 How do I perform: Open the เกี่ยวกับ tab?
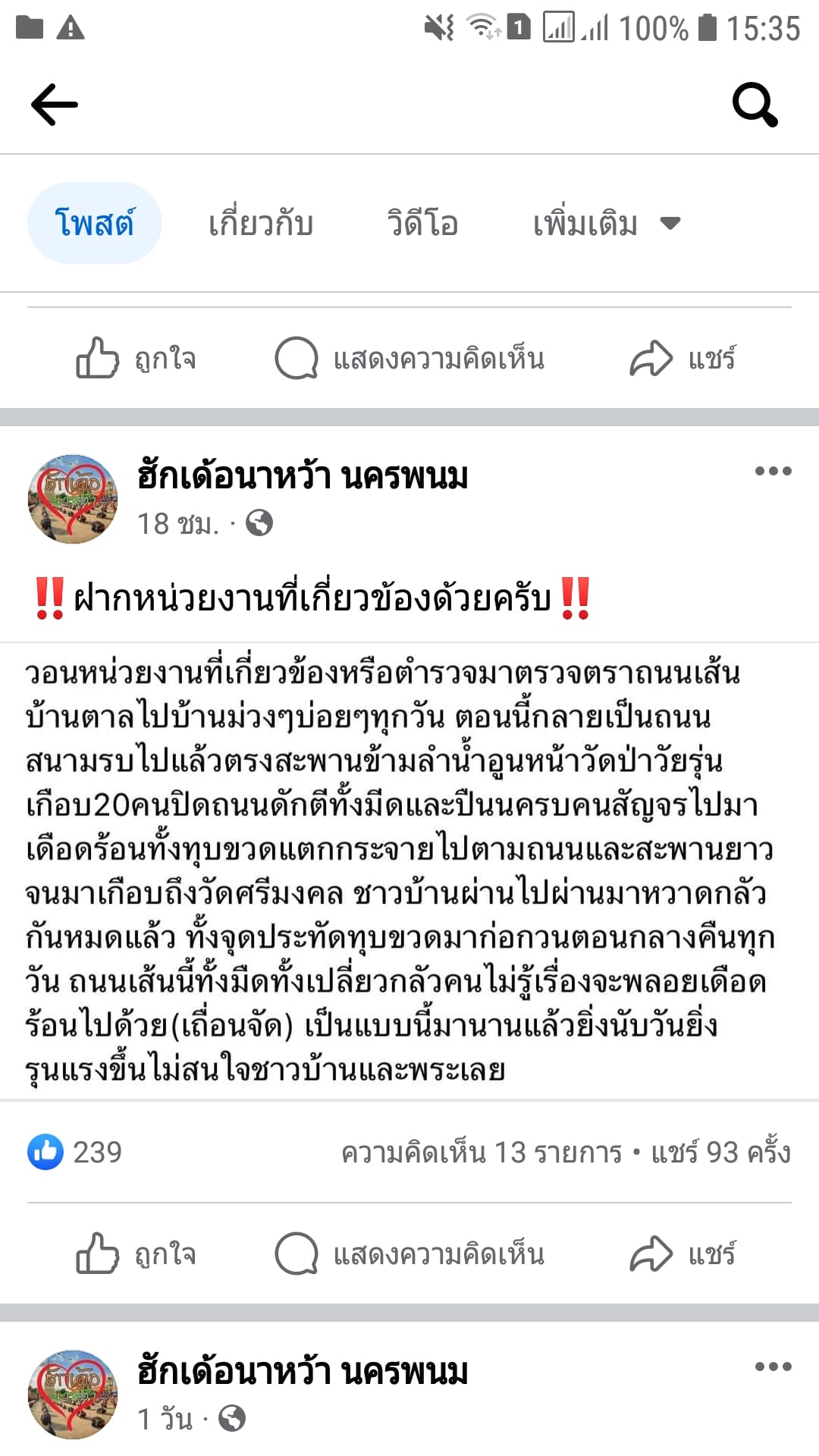coord(261,223)
